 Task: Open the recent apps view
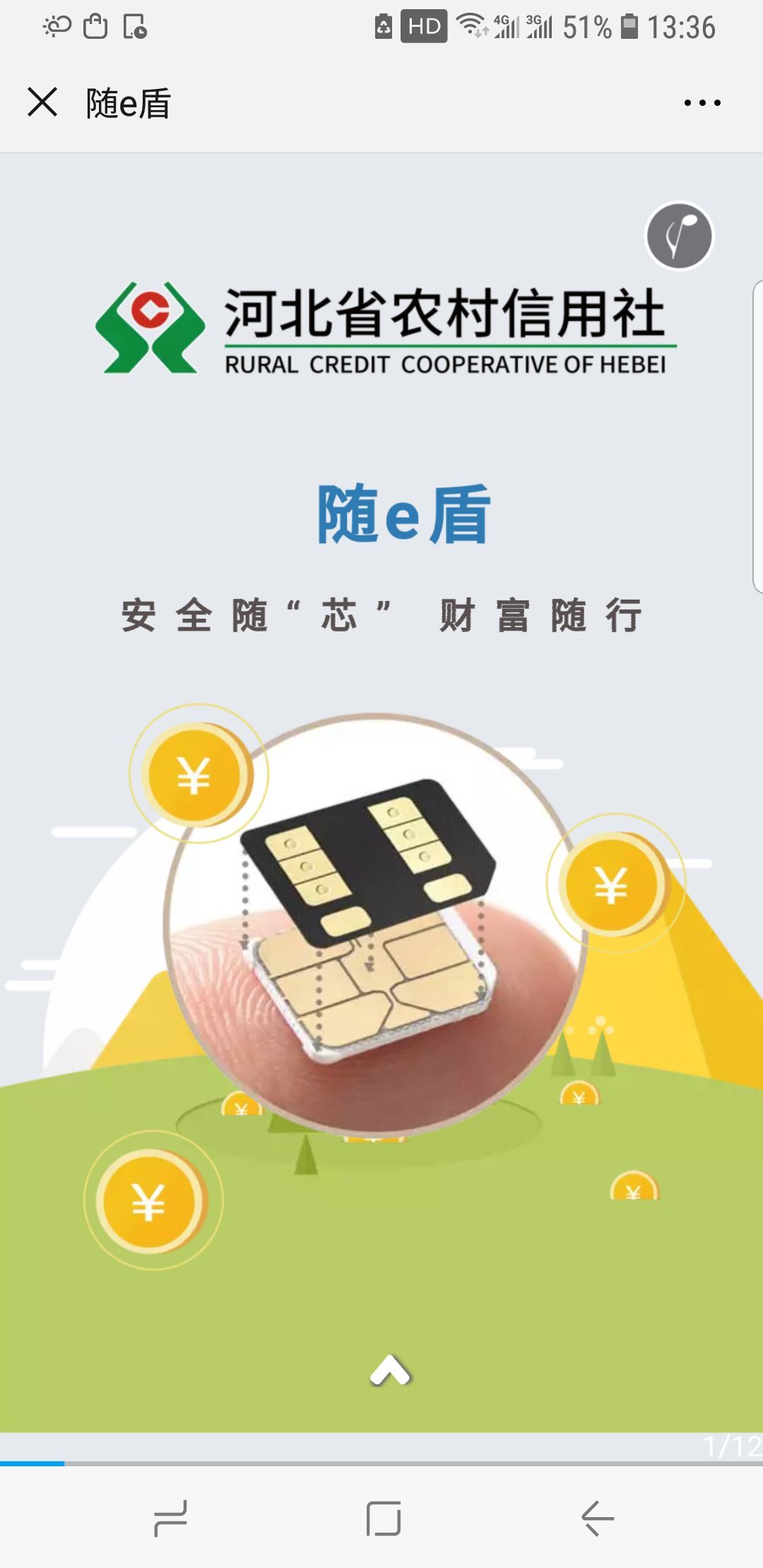pyautogui.click(x=170, y=1519)
